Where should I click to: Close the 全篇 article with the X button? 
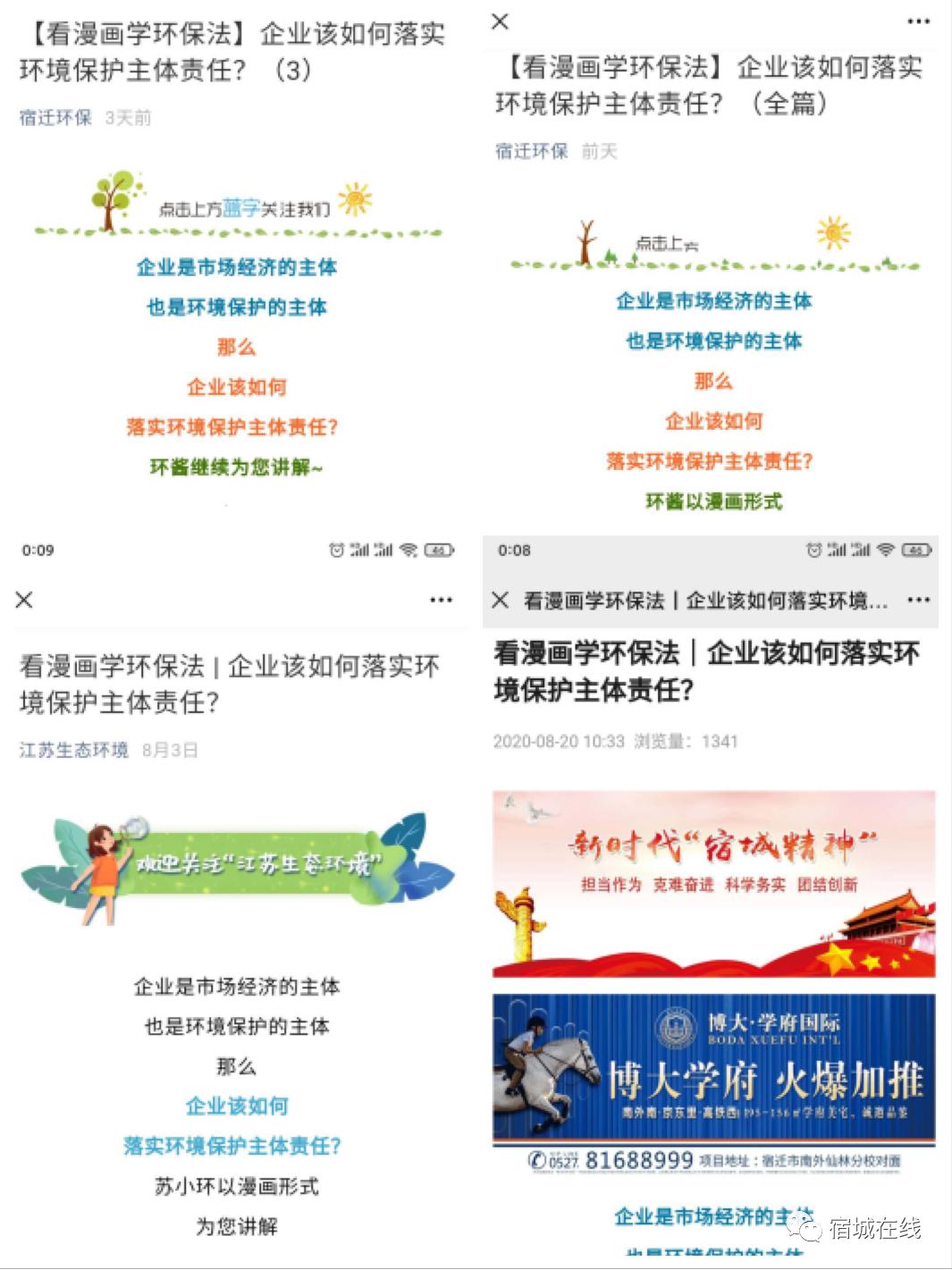(501, 21)
